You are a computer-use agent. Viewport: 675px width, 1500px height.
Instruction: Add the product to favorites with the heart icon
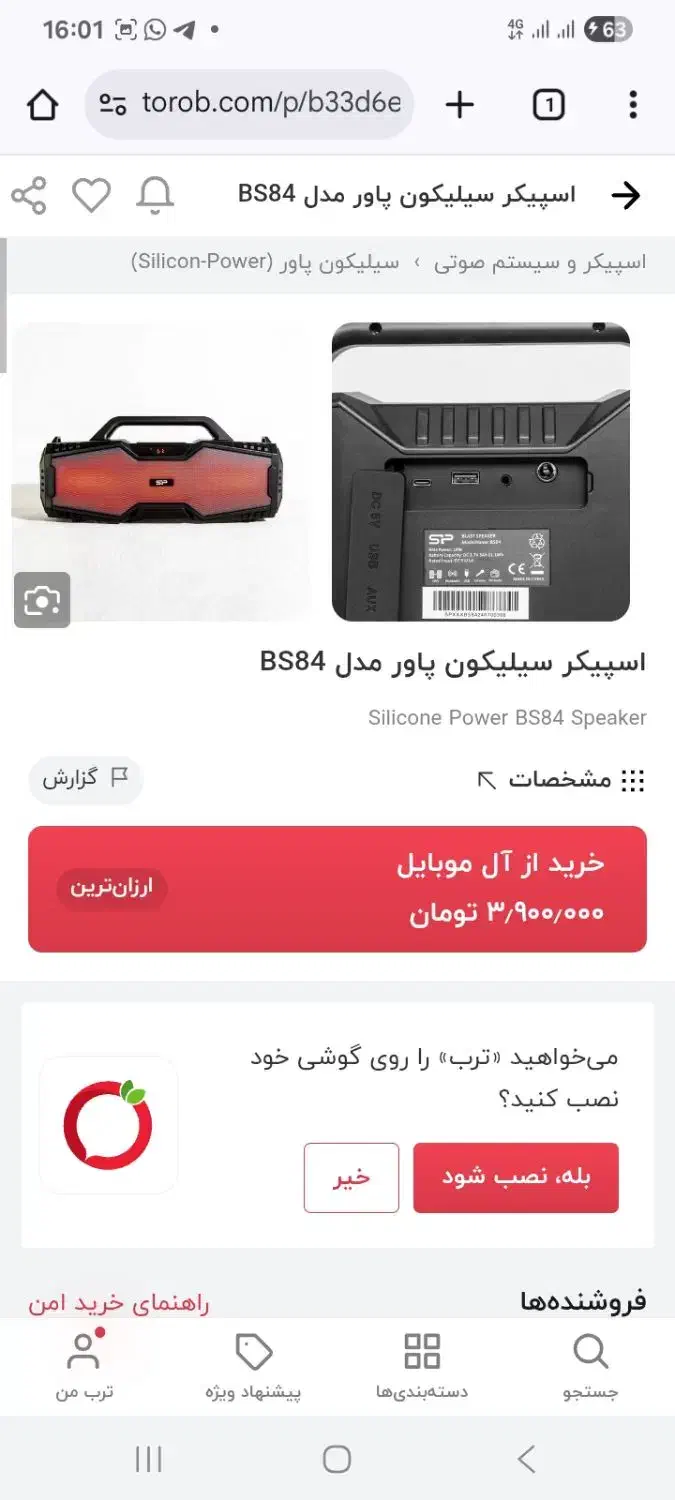pyautogui.click(x=91, y=196)
